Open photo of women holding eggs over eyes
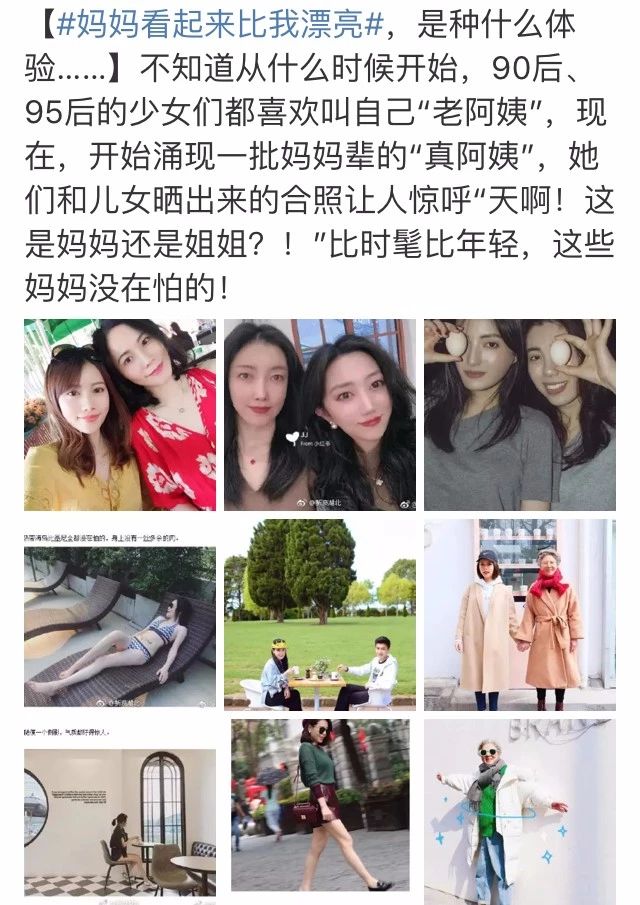This screenshot has width=640, height=905. pyautogui.click(x=519, y=415)
